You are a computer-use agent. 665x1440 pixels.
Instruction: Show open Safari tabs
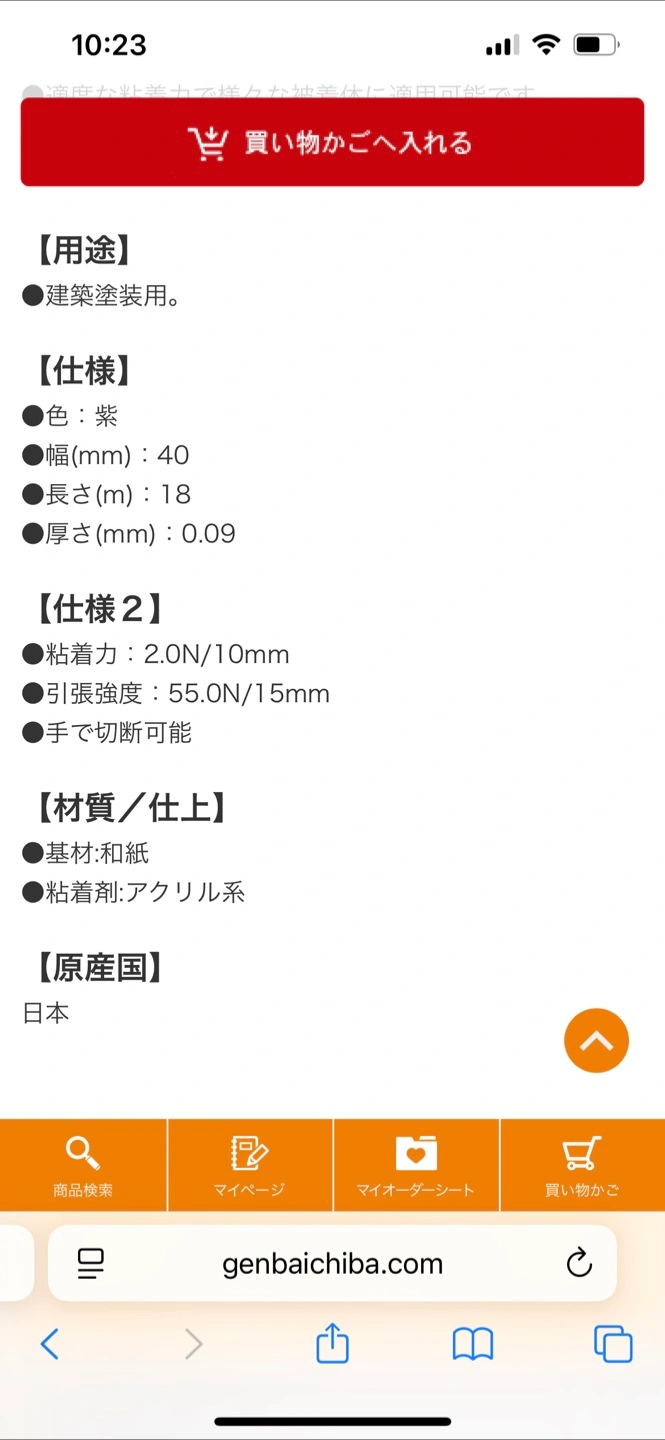pyautogui.click(x=613, y=1344)
